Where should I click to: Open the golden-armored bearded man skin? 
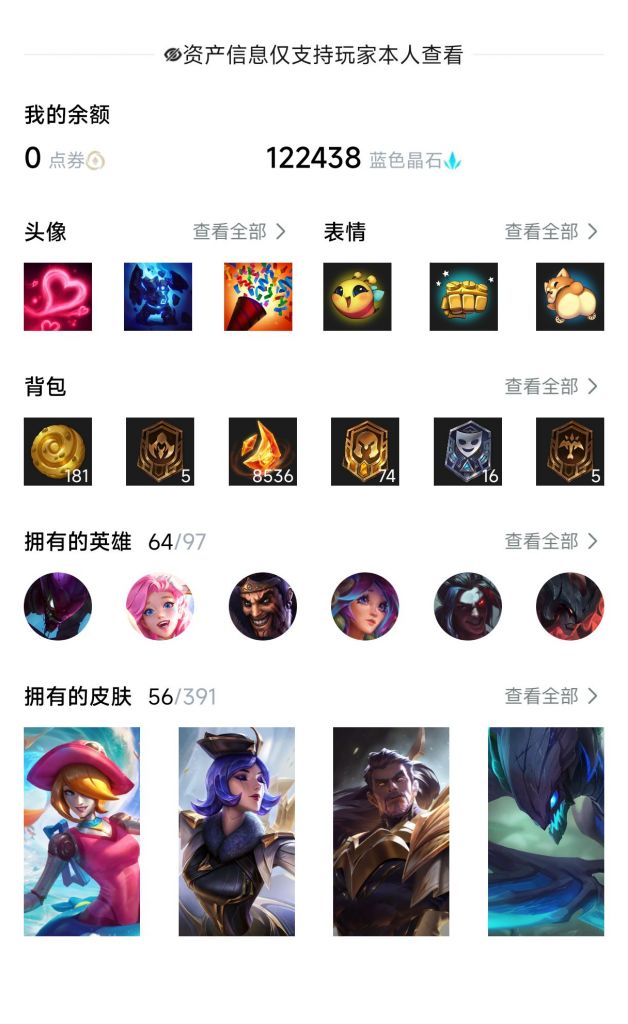tap(391, 831)
